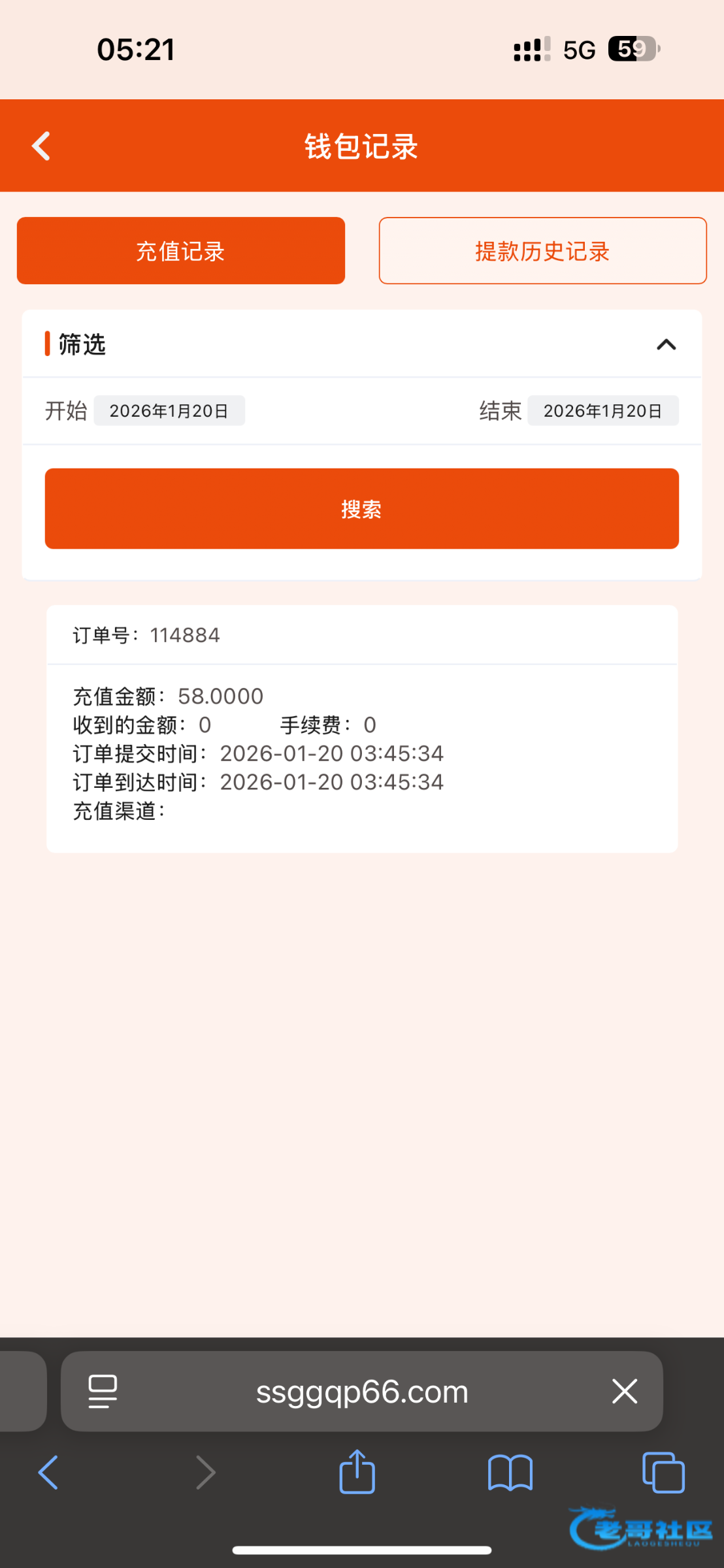This screenshot has width=724, height=1568.
Task: Pick the 开始 start date
Action: pyautogui.click(x=169, y=411)
